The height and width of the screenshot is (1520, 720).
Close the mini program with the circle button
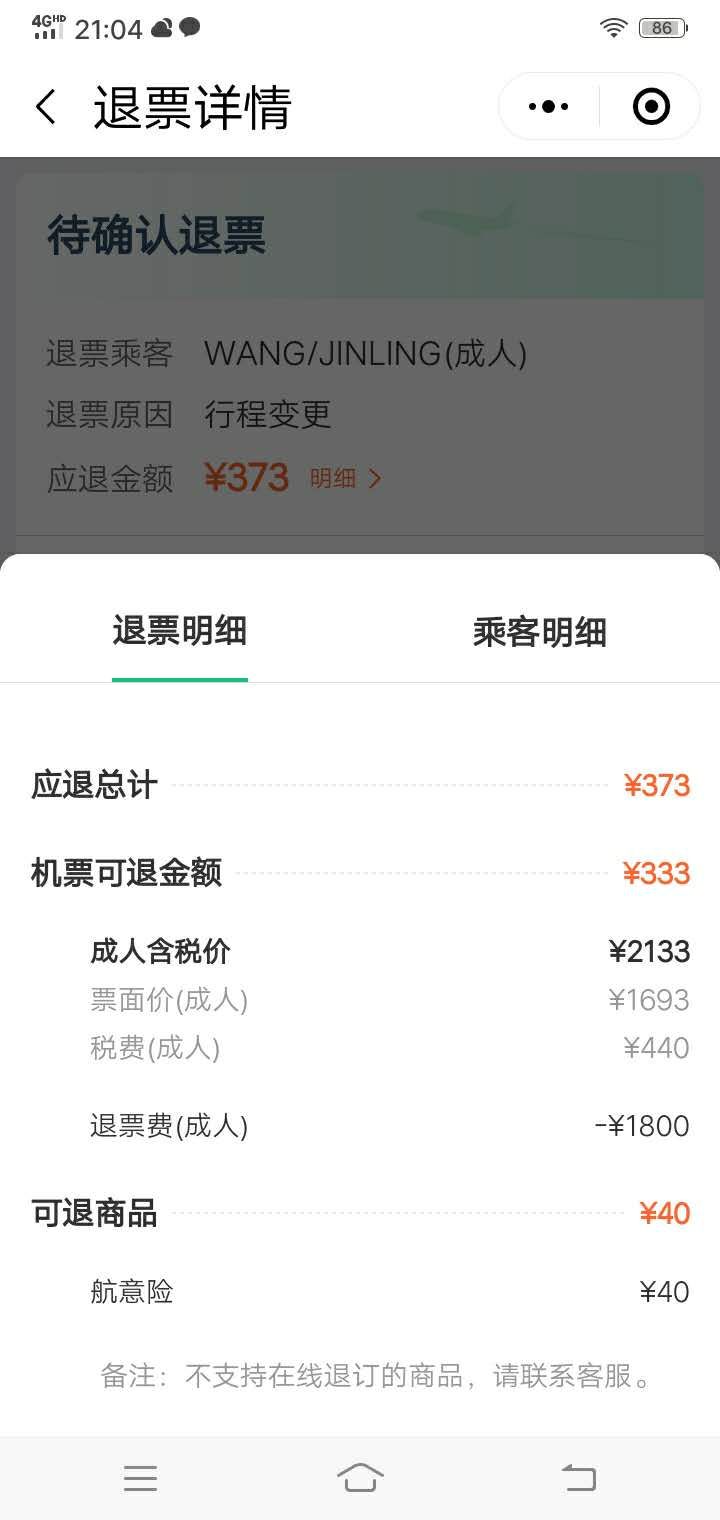[x=651, y=106]
